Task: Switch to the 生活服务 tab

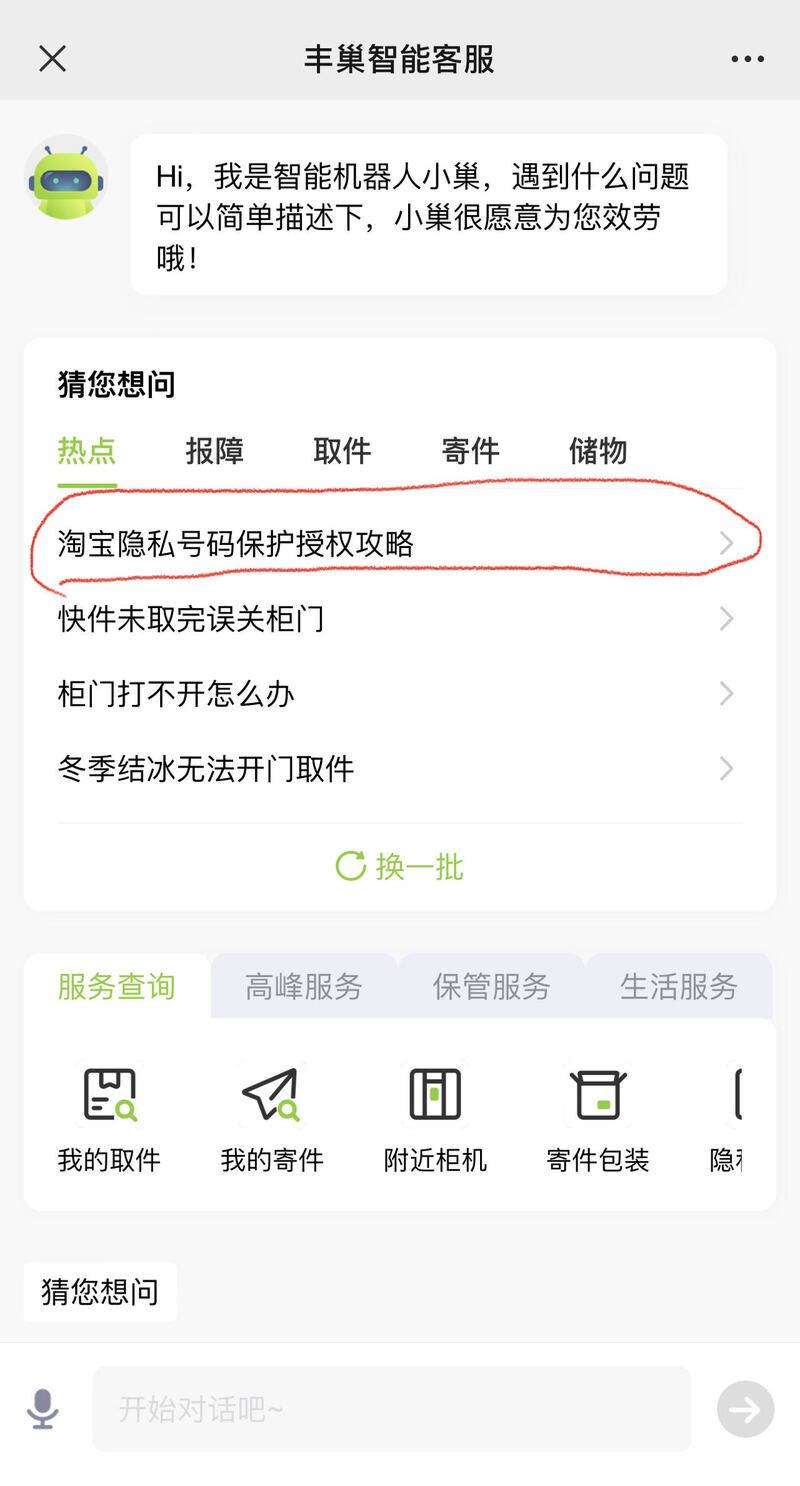Action: click(678, 987)
